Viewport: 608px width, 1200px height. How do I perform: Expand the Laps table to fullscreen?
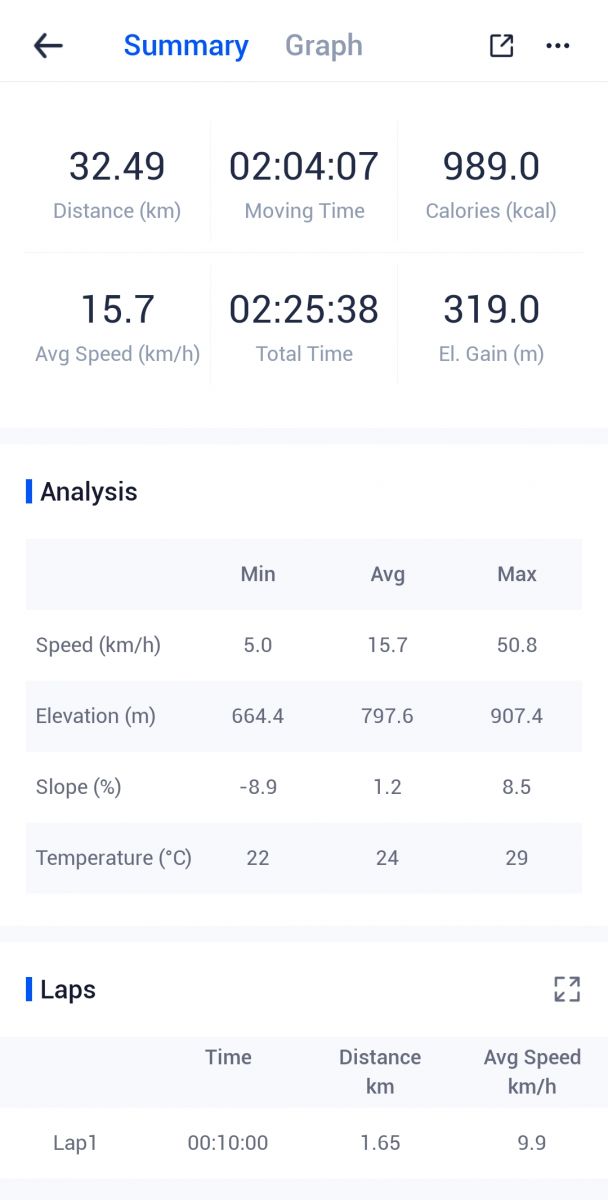[x=567, y=989]
